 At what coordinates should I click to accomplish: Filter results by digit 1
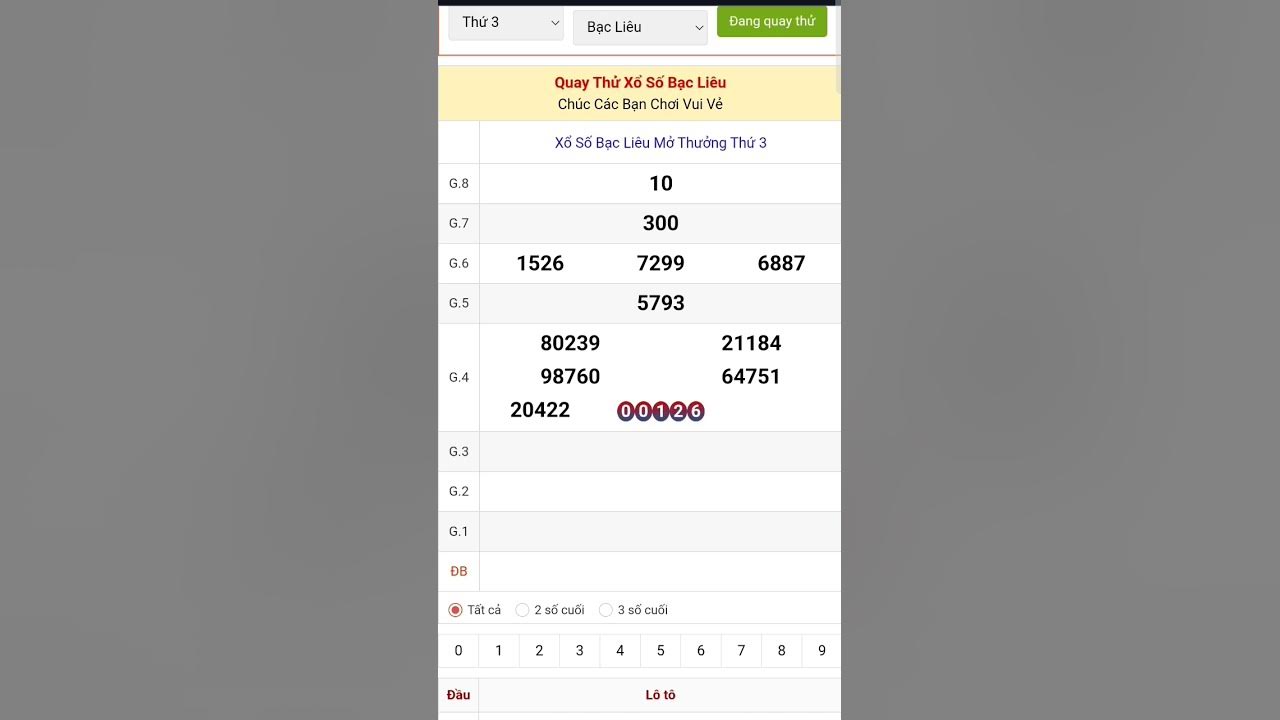point(499,650)
